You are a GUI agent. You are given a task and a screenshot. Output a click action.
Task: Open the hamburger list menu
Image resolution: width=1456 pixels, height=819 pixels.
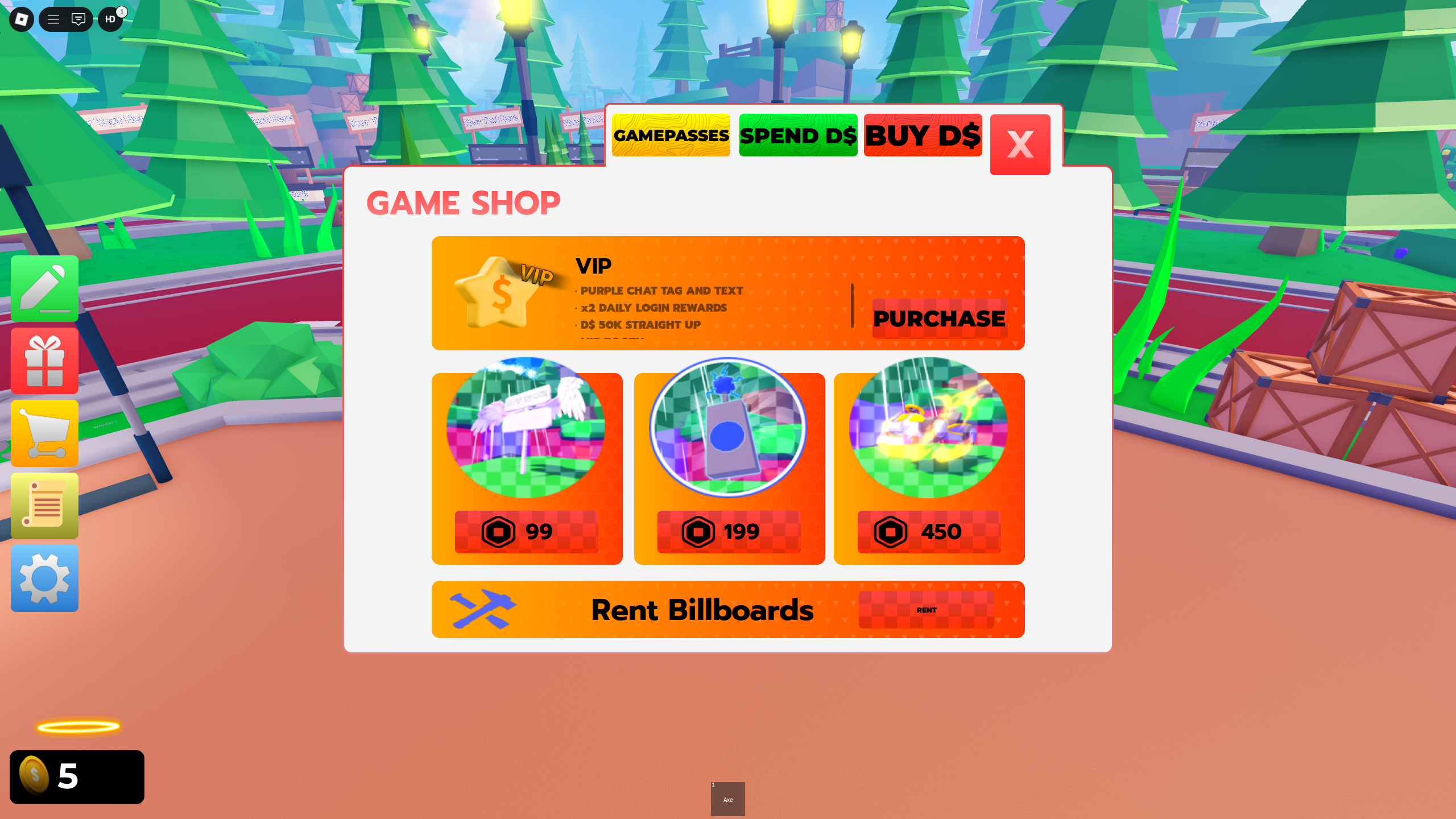pos(53,19)
